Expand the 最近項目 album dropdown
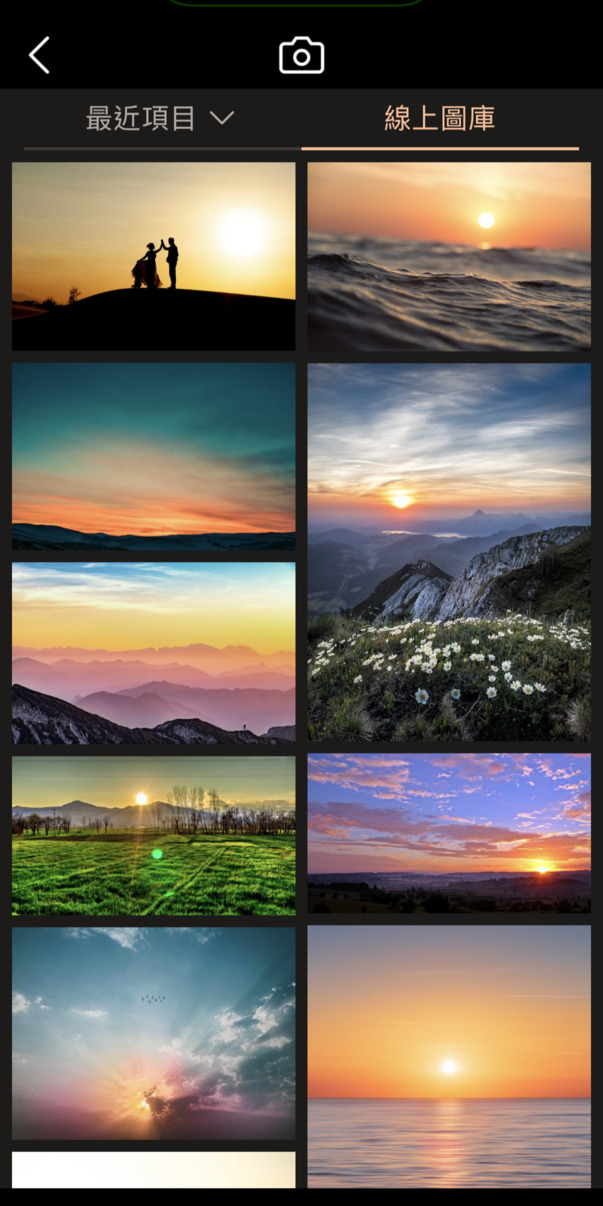The width and height of the screenshot is (603, 1206). point(160,118)
